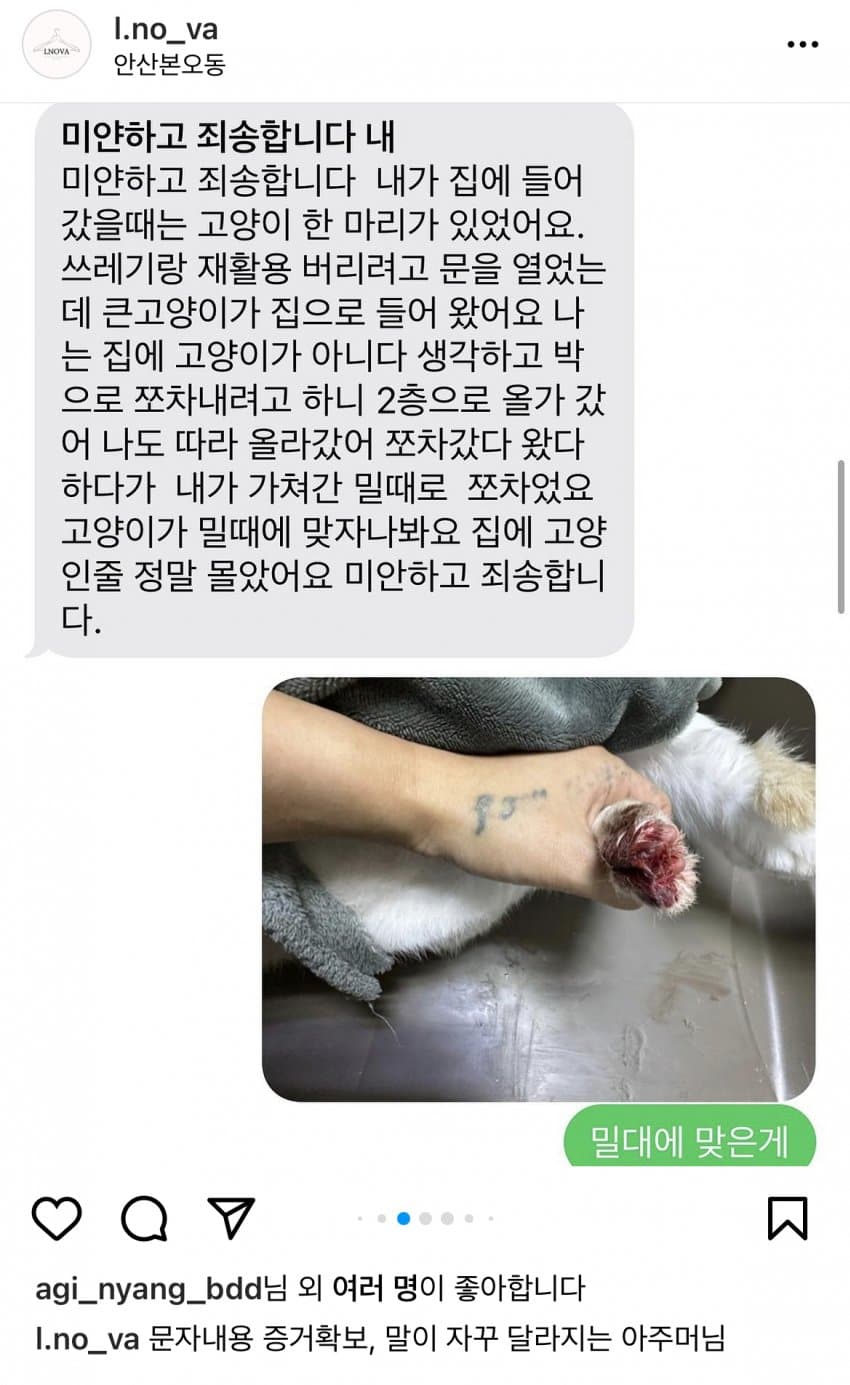The width and height of the screenshot is (850, 1385).
Task: View agi_nyang_bdd's profile from likes
Action: 148,1288
